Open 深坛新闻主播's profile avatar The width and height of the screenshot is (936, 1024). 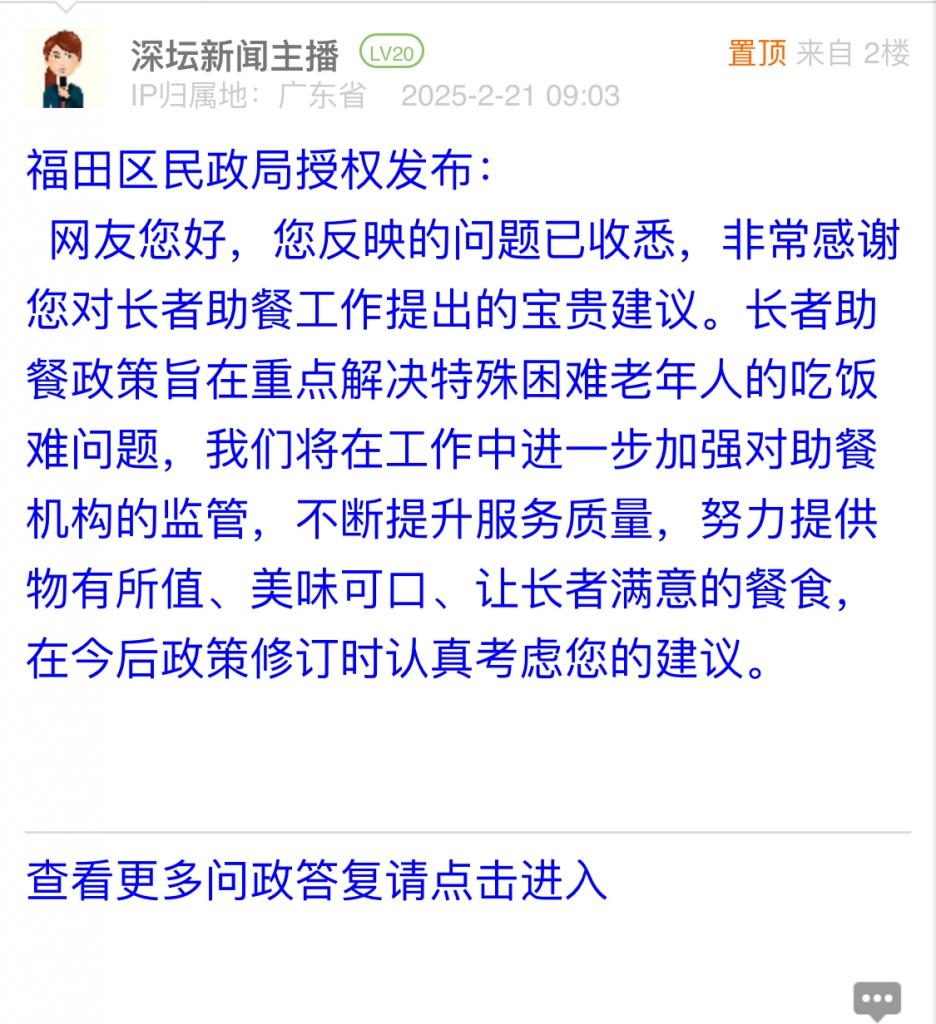pos(63,70)
